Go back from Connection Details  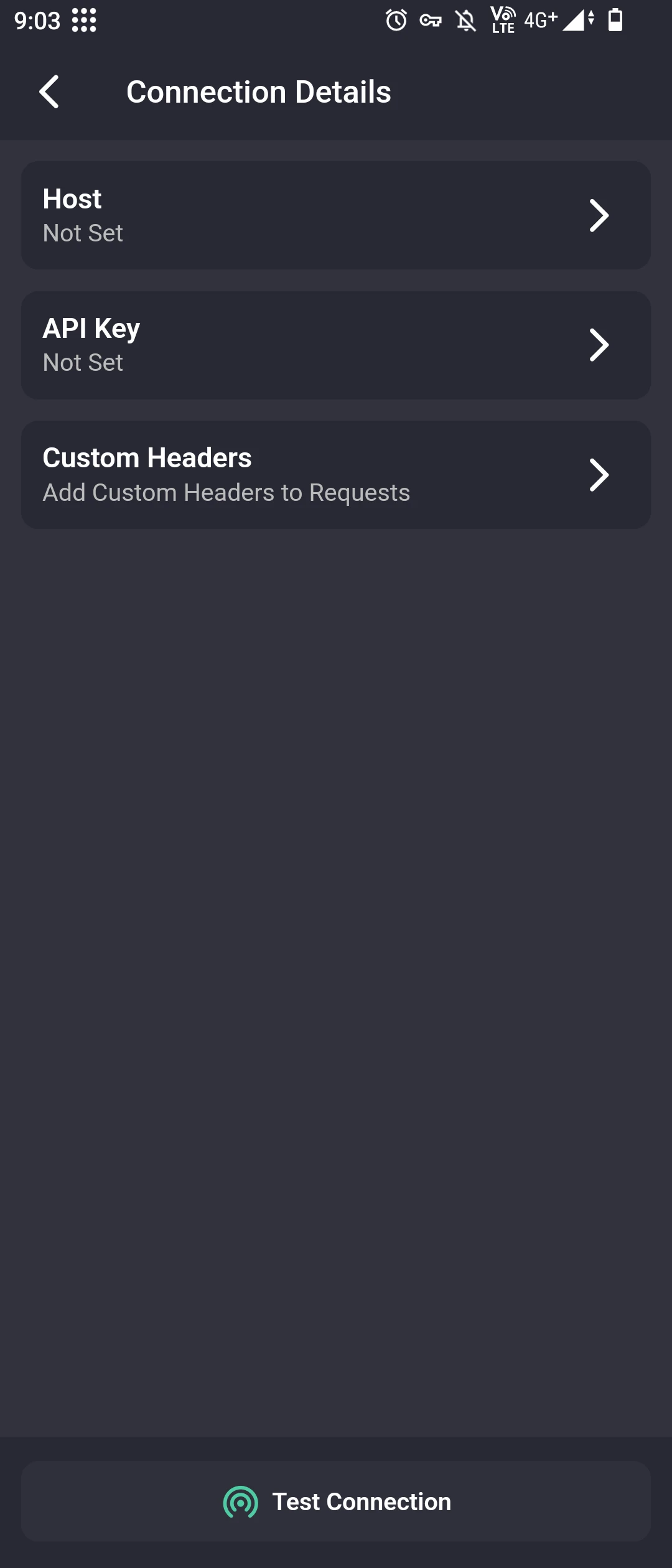[49, 92]
